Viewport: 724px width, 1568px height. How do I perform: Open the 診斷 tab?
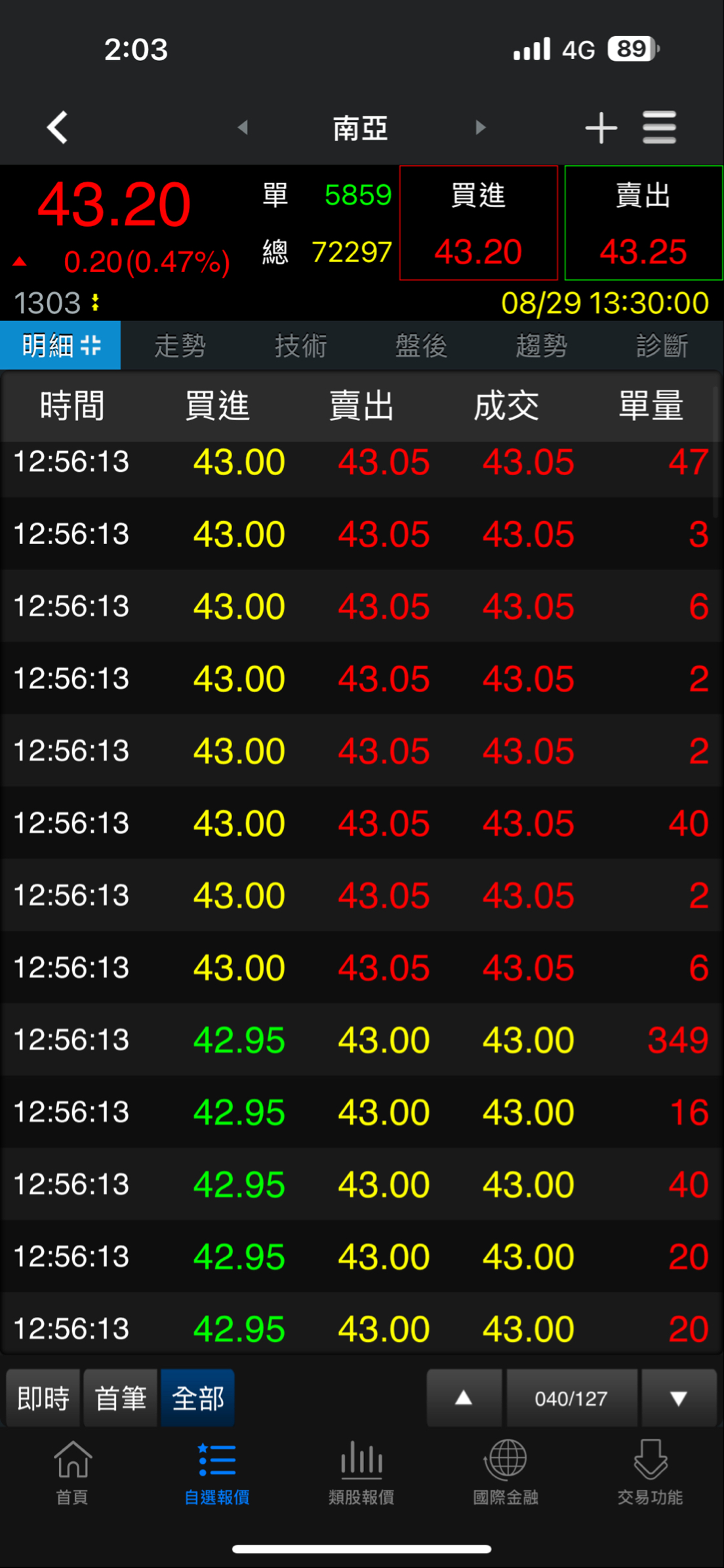click(662, 345)
